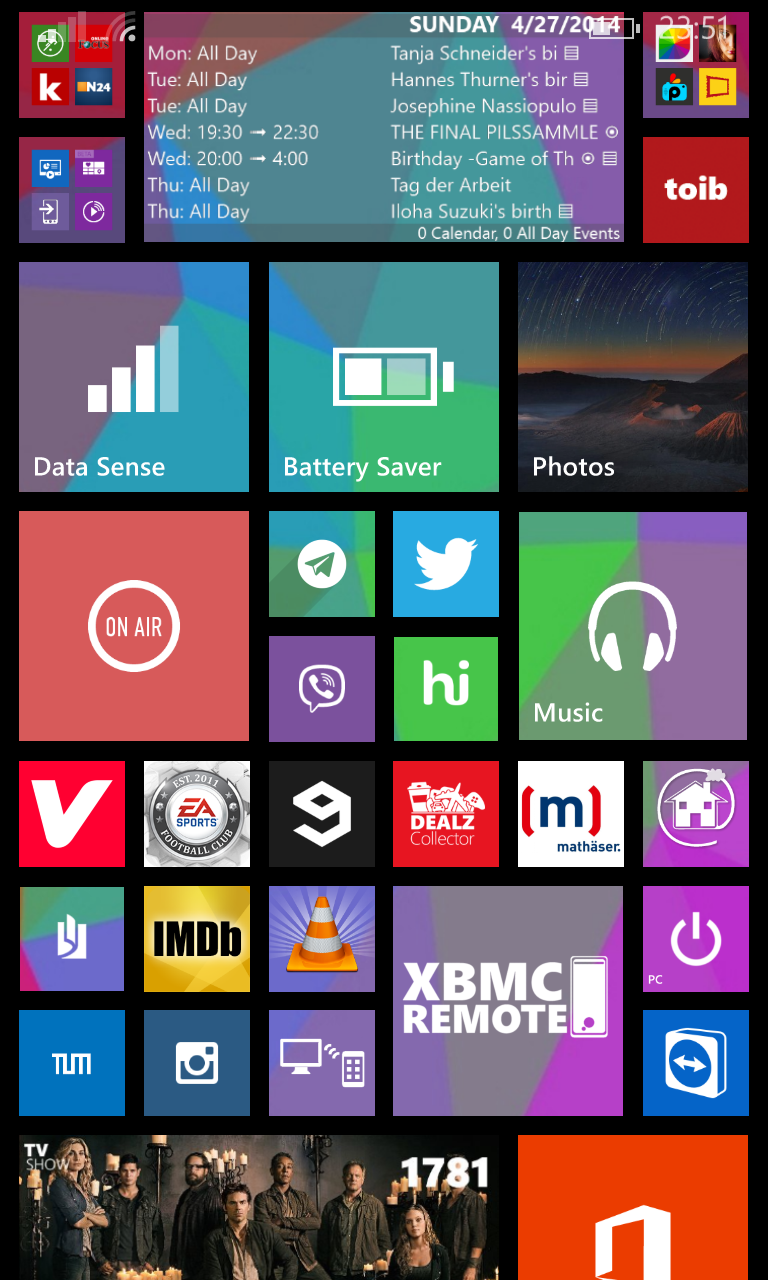This screenshot has width=768, height=1280.
Task: Open the Photos tile
Action: 633,377
